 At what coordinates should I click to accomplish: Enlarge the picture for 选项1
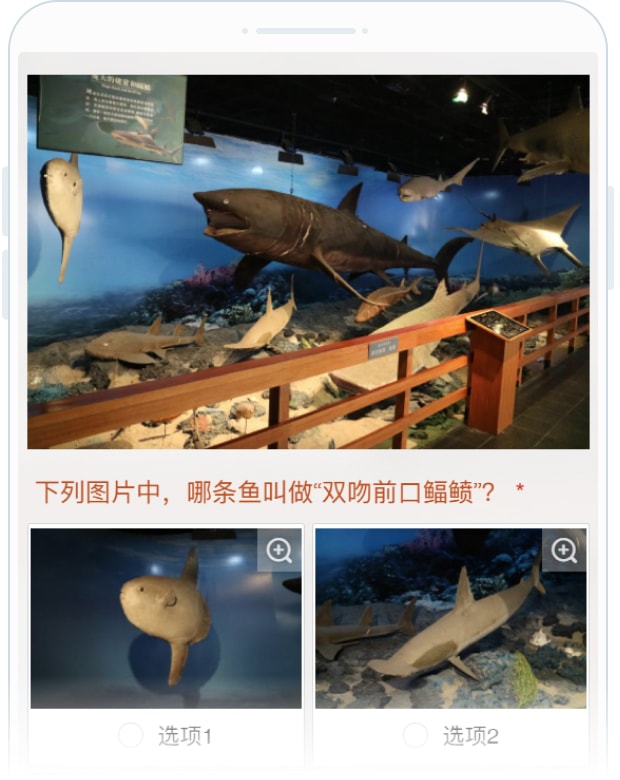pos(279,550)
